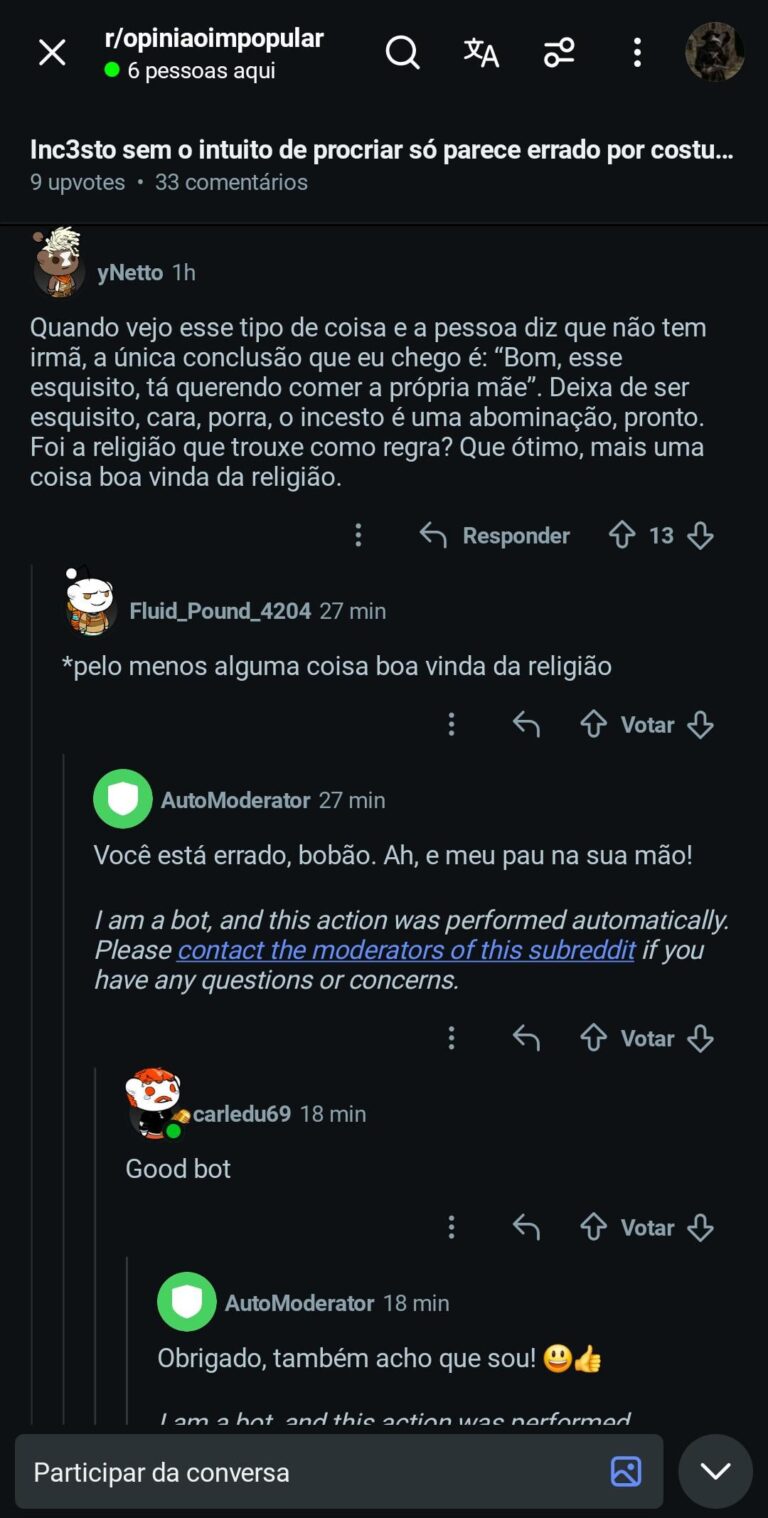Open more options on yNetto's comment
This screenshot has width=768, height=1518.
[x=358, y=536]
